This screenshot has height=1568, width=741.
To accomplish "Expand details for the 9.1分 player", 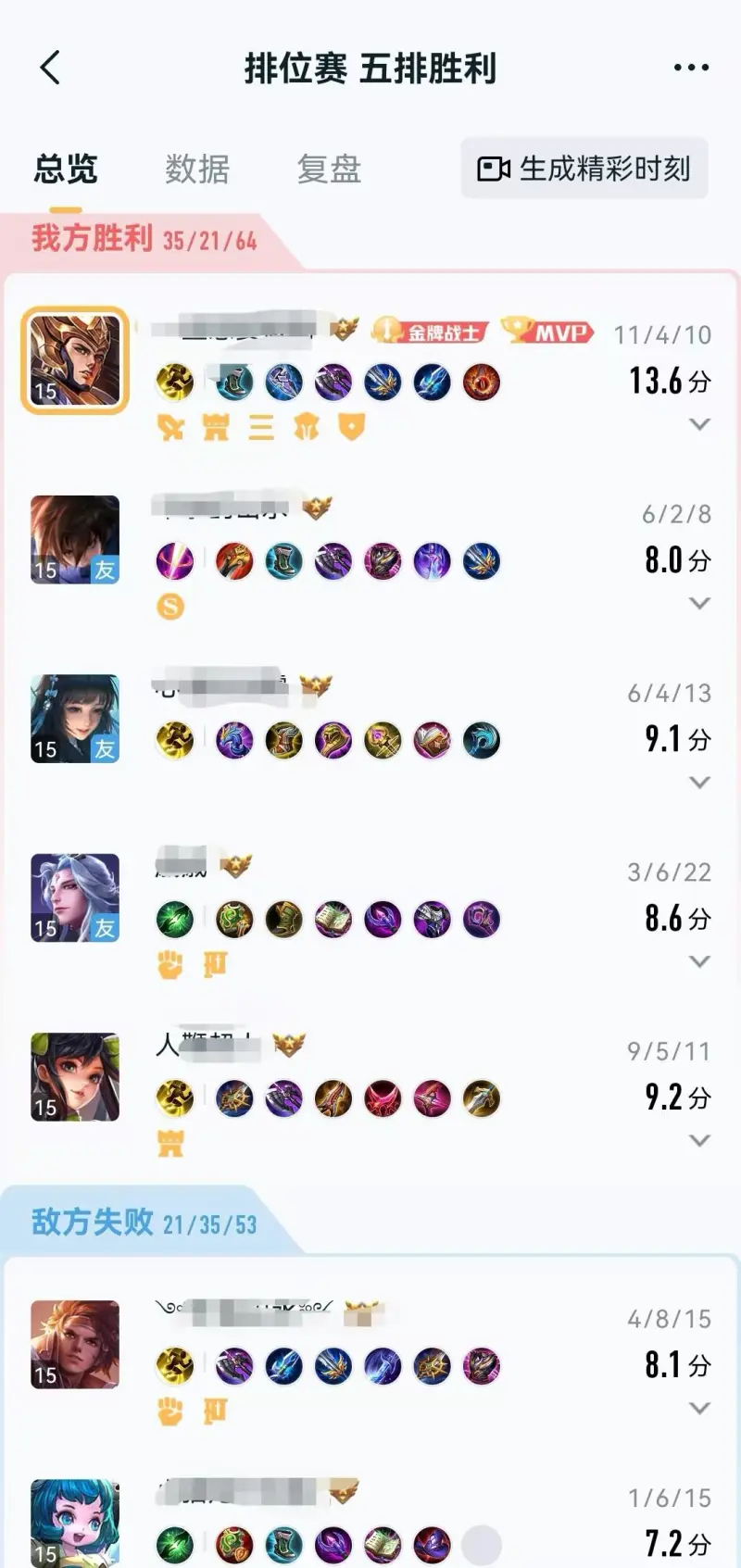I will pyautogui.click(x=700, y=783).
